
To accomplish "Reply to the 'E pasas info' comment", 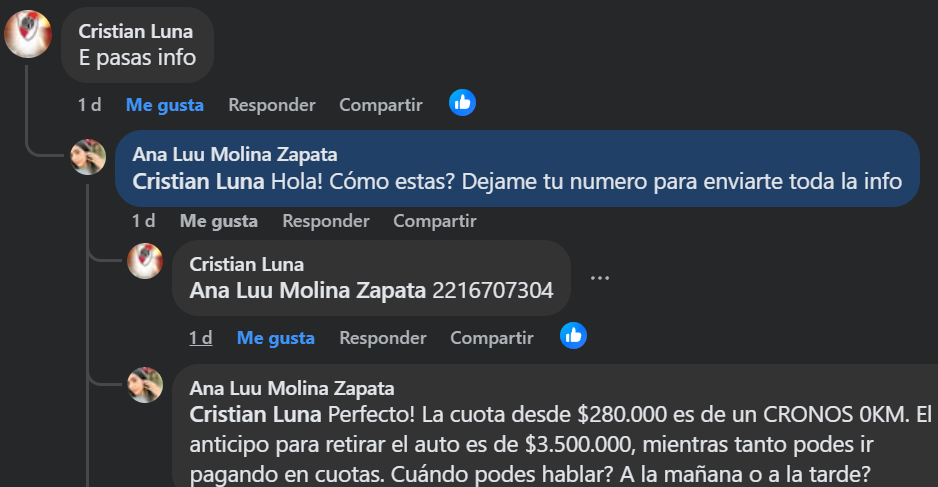I will click(271, 104).
